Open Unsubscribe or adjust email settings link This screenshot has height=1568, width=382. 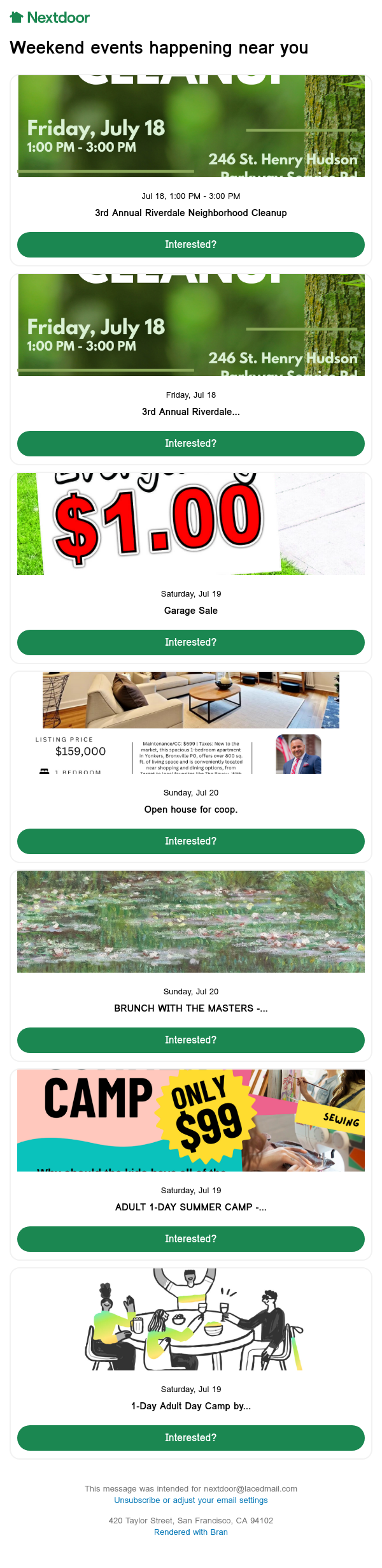click(x=191, y=1500)
